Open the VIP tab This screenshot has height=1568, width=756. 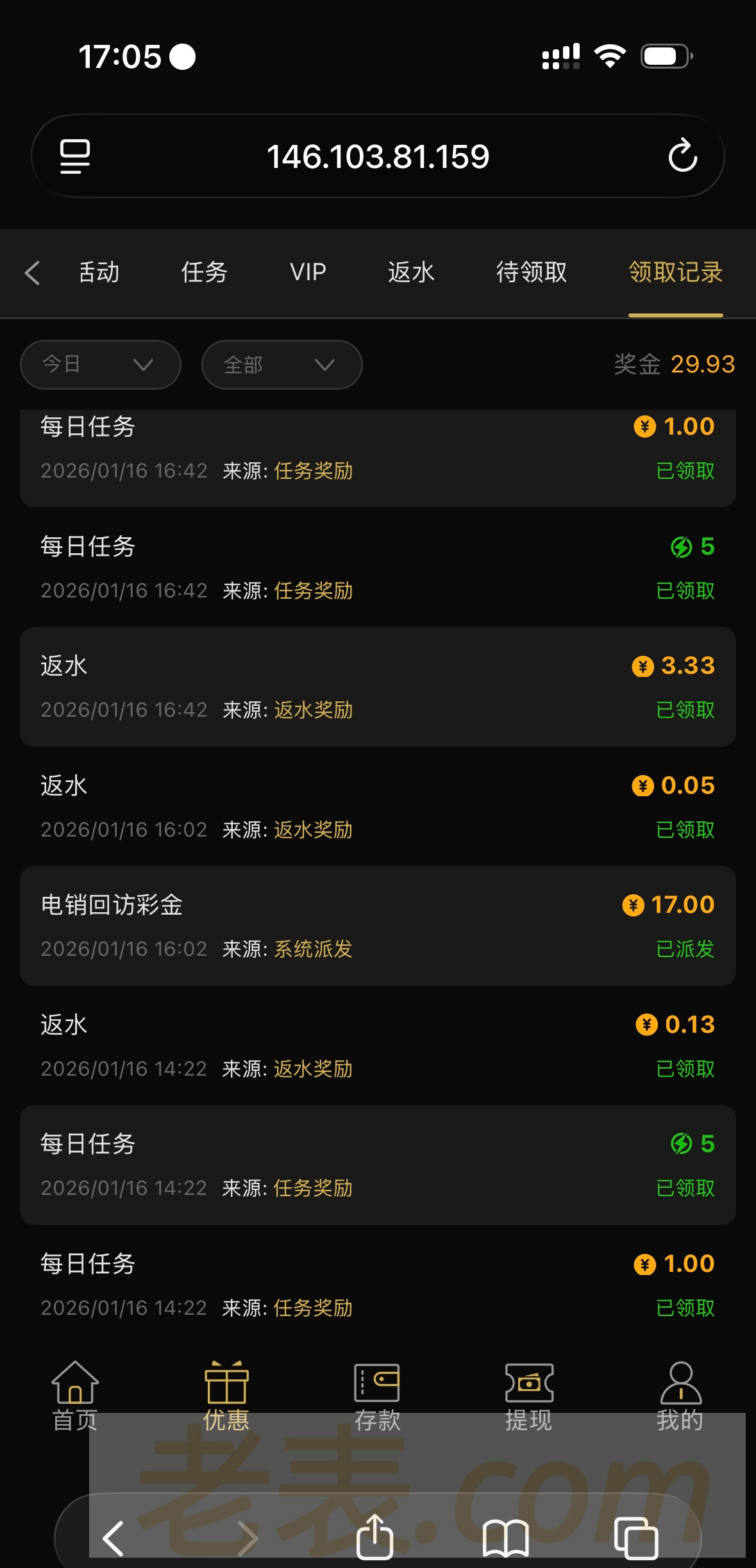coord(308,272)
